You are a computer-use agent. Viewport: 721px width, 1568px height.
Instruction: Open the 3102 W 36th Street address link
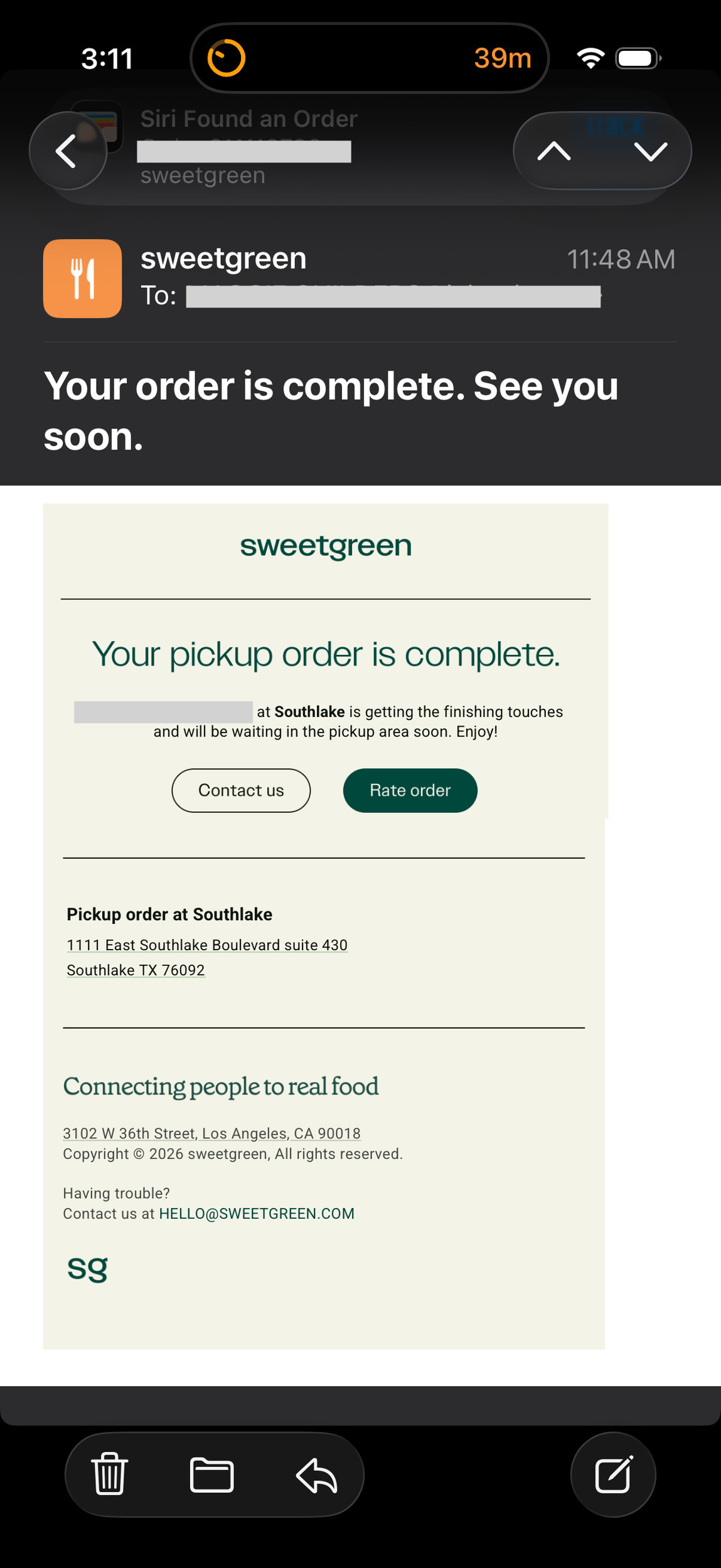211,1133
